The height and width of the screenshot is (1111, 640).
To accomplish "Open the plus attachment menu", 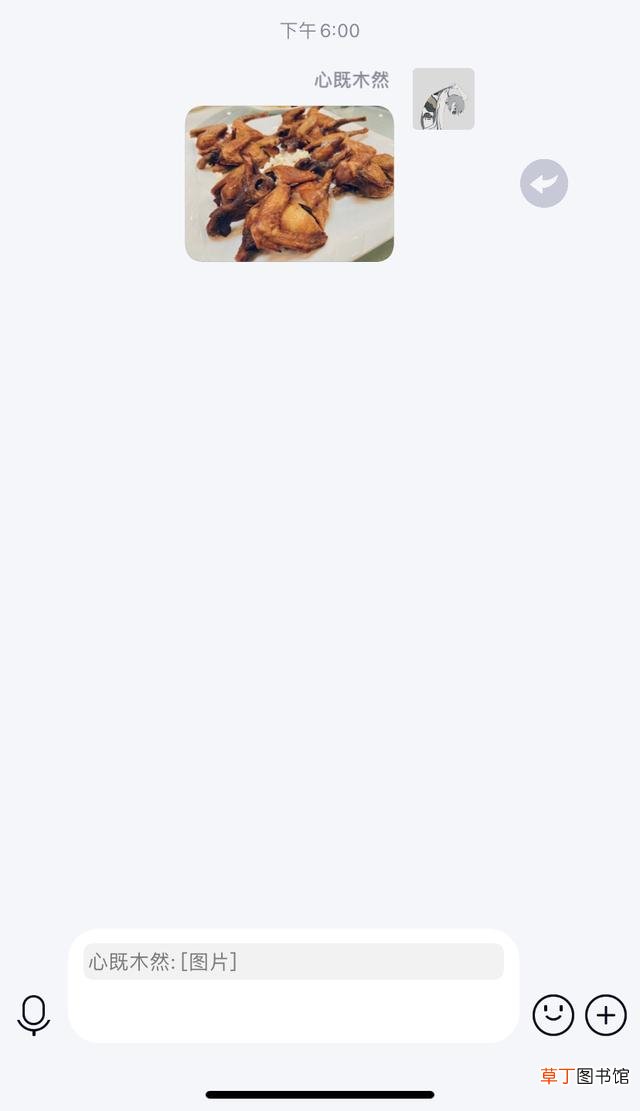I will 606,1015.
